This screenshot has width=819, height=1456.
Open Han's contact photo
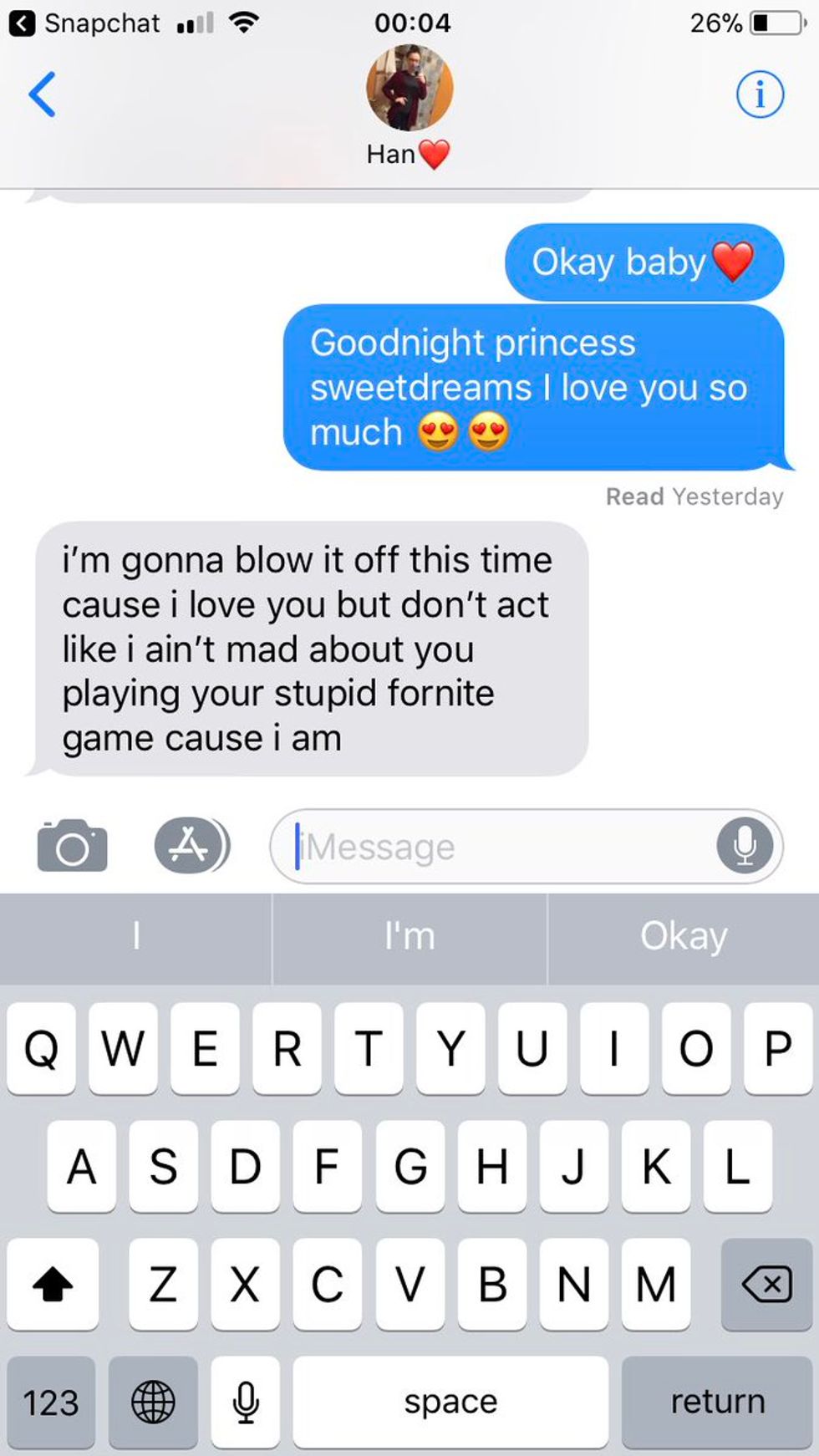(x=409, y=89)
